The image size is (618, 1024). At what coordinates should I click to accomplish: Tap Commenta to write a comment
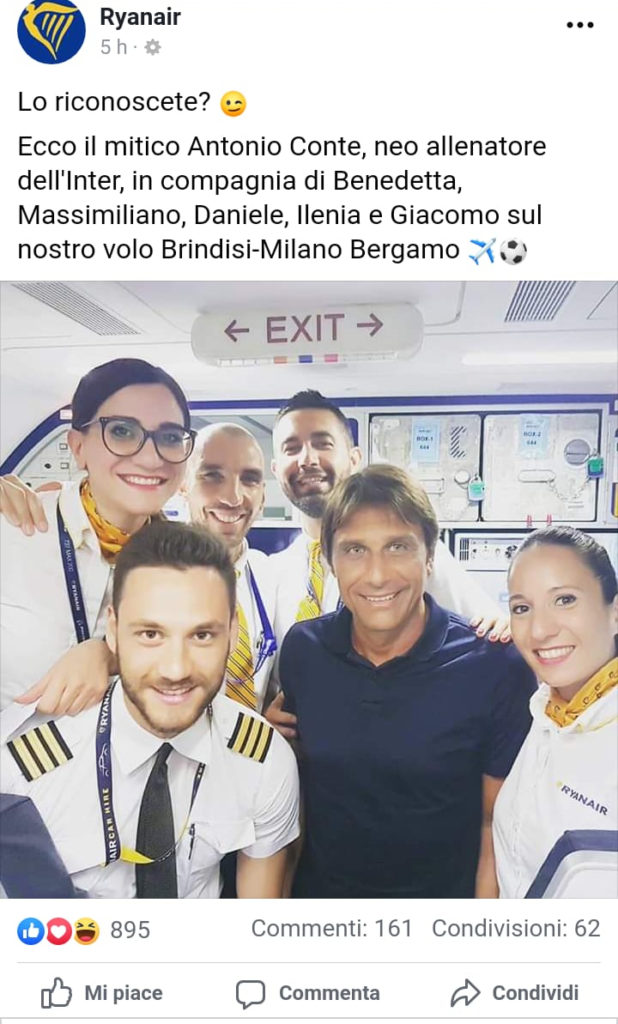pos(308,993)
